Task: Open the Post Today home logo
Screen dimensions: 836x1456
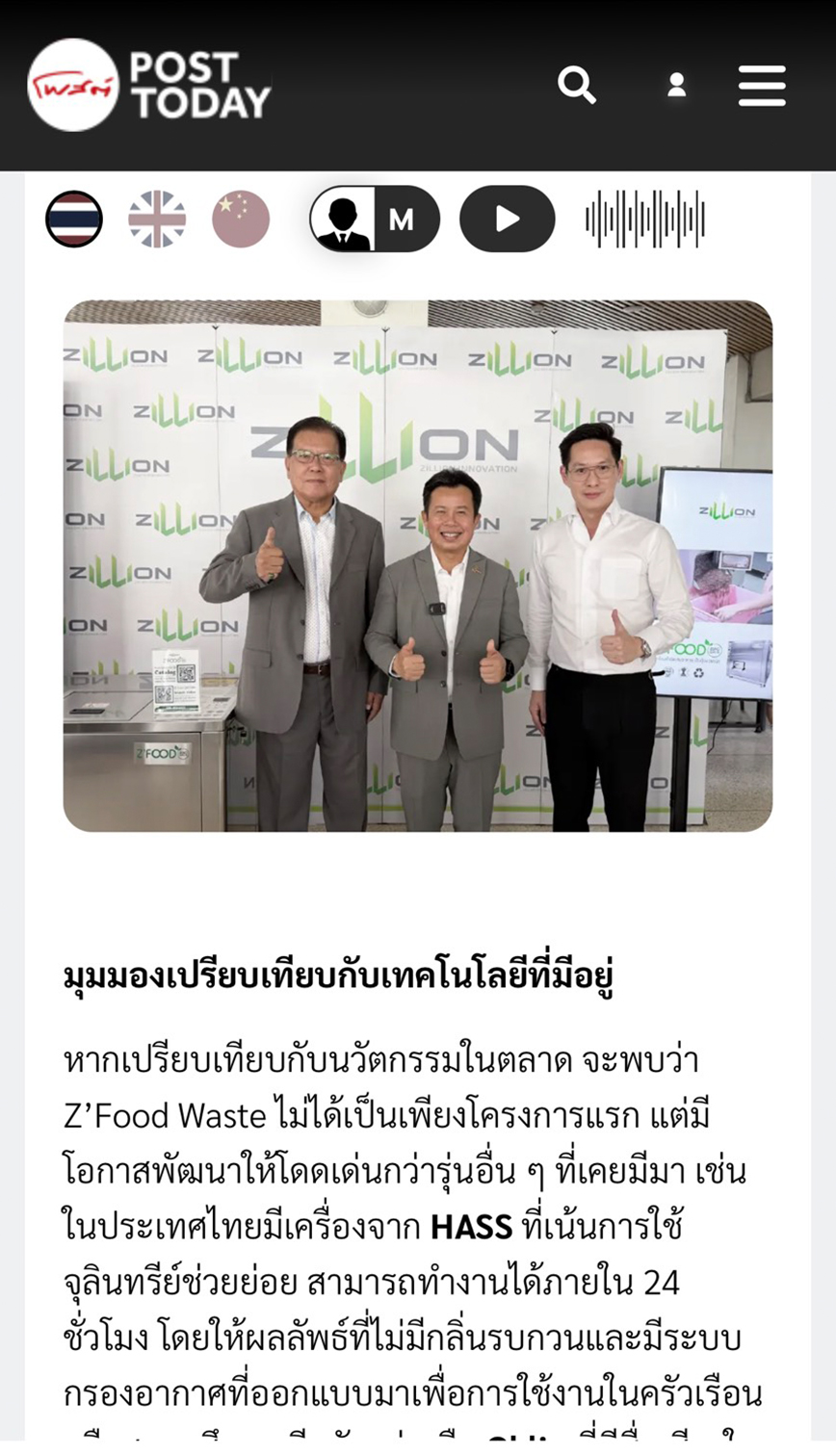Action: coord(149,85)
